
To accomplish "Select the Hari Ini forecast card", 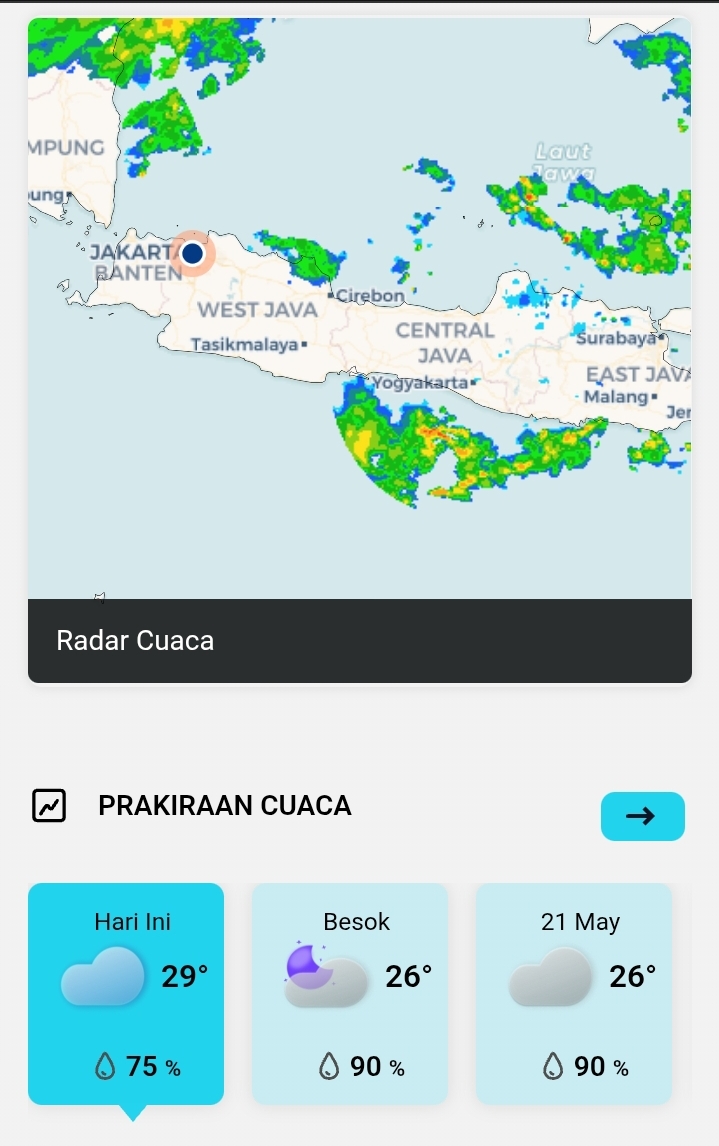I will pos(126,993).
